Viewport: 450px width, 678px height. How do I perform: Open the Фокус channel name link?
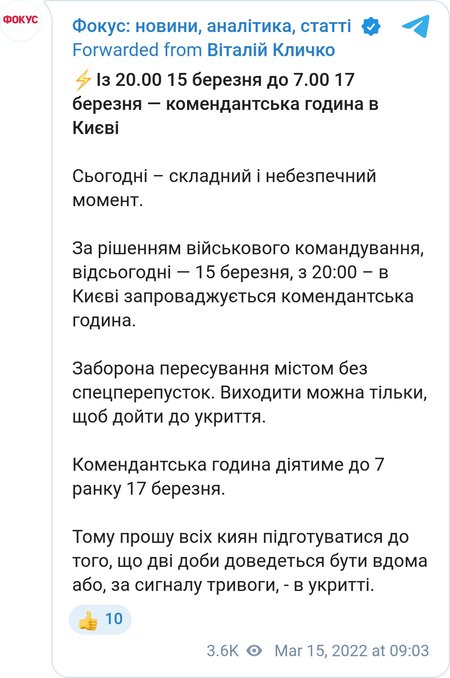point(211,26)
